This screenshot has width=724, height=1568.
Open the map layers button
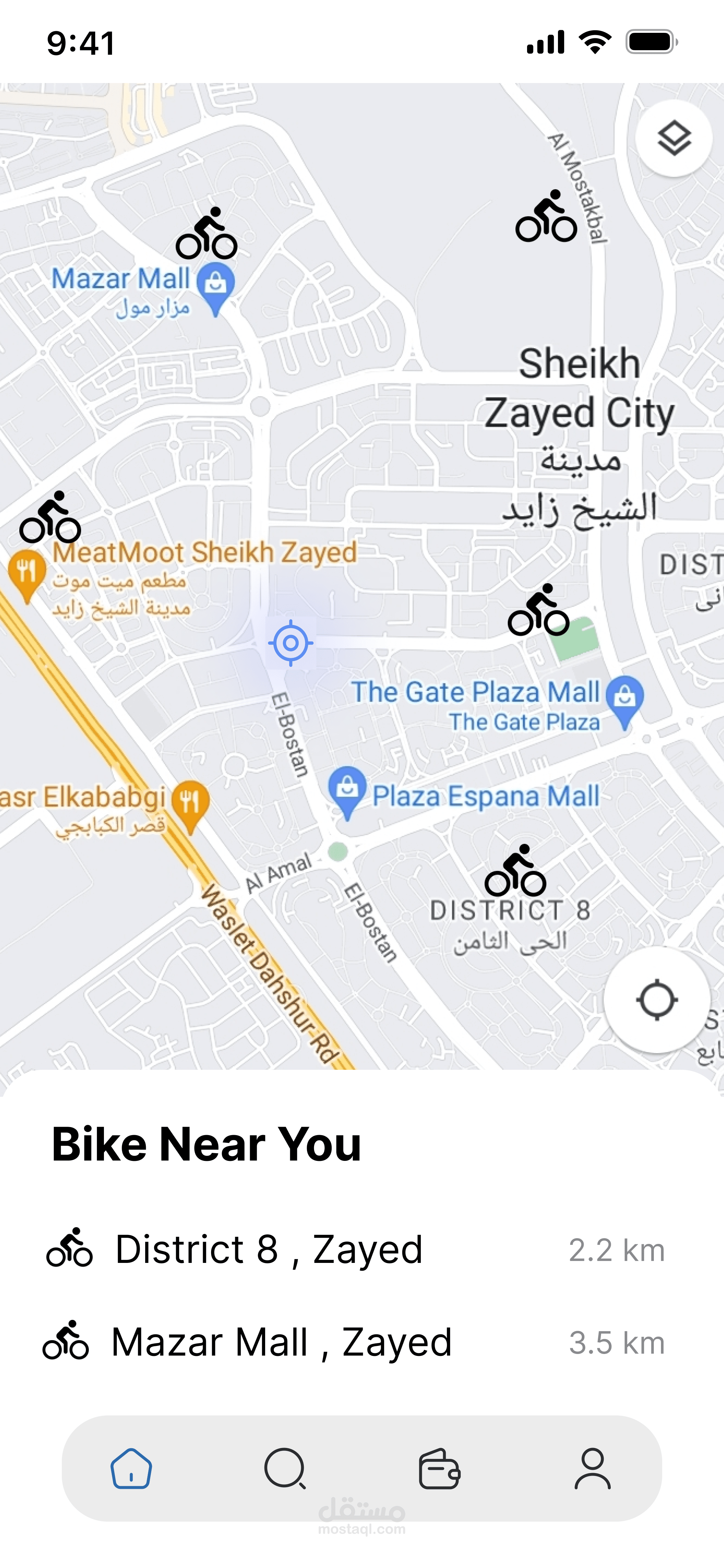pyautogui.click(x=673, y=138)
